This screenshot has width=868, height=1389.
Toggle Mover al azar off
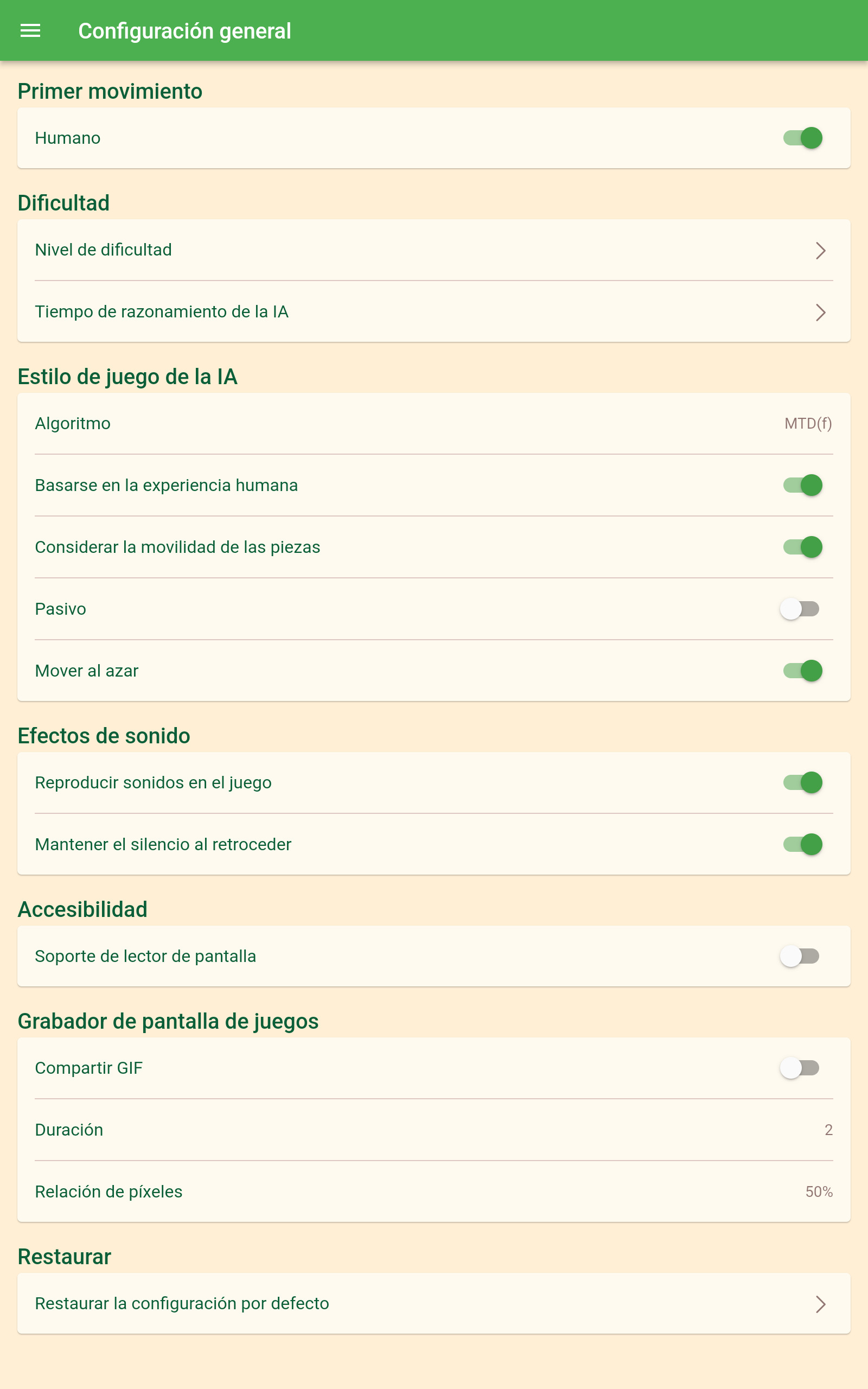(x=802, y=671)
